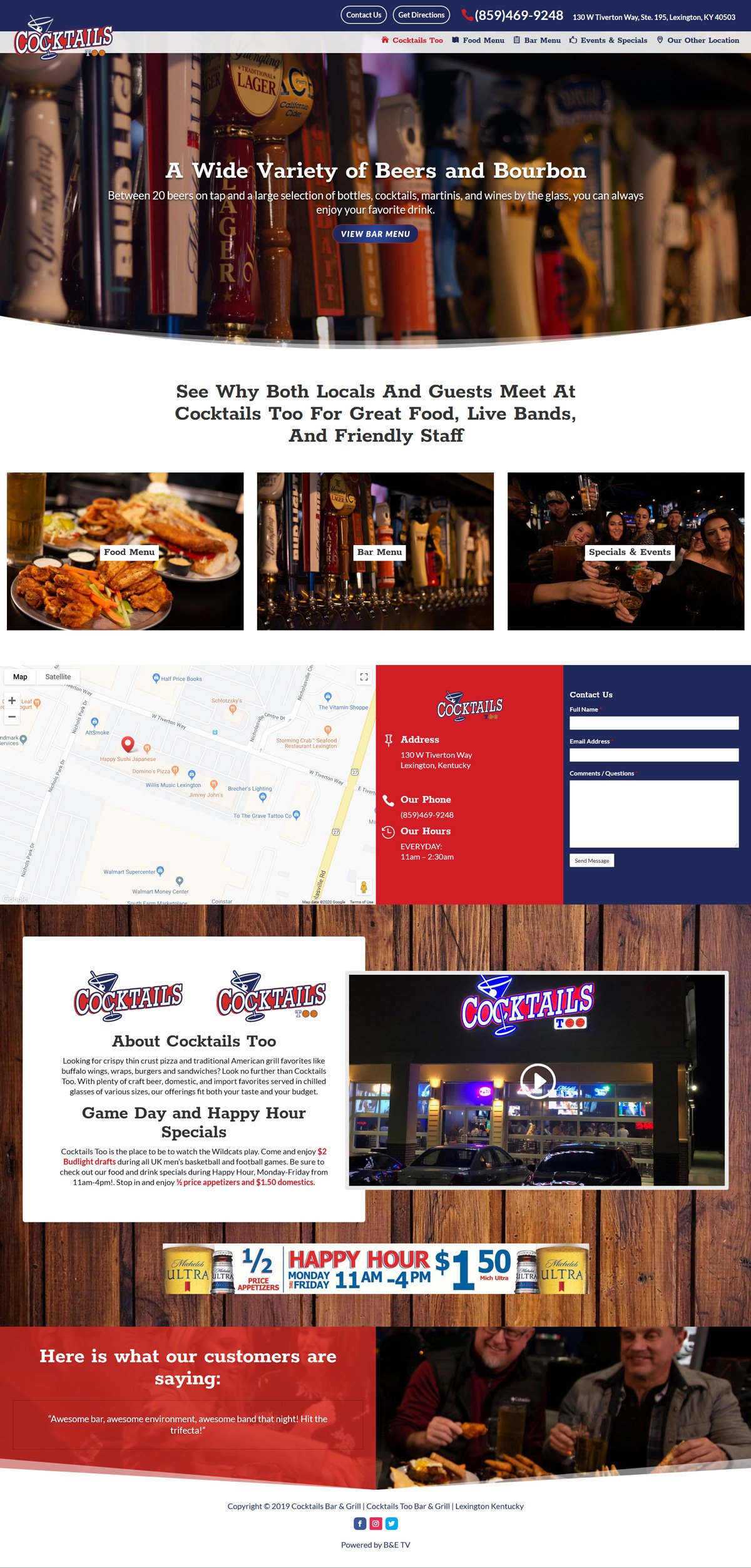Play the Cocktails Too video
The image size is (751, 1568).
click(538, 1081)
